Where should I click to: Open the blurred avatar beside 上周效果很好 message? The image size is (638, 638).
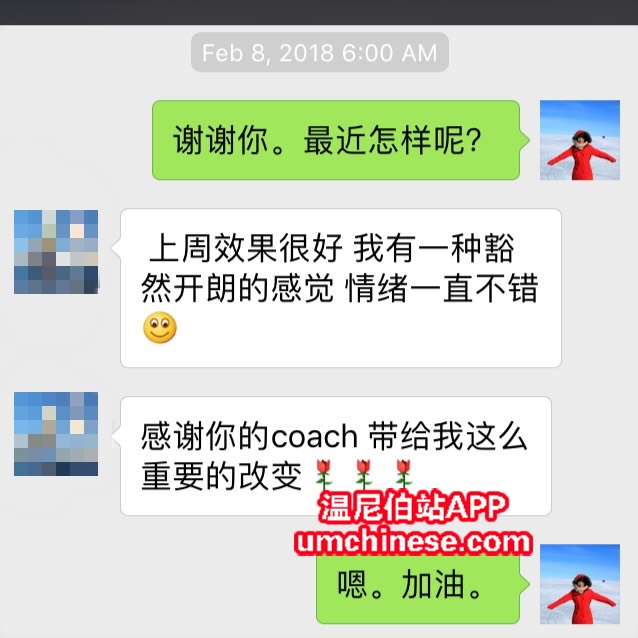56,251
